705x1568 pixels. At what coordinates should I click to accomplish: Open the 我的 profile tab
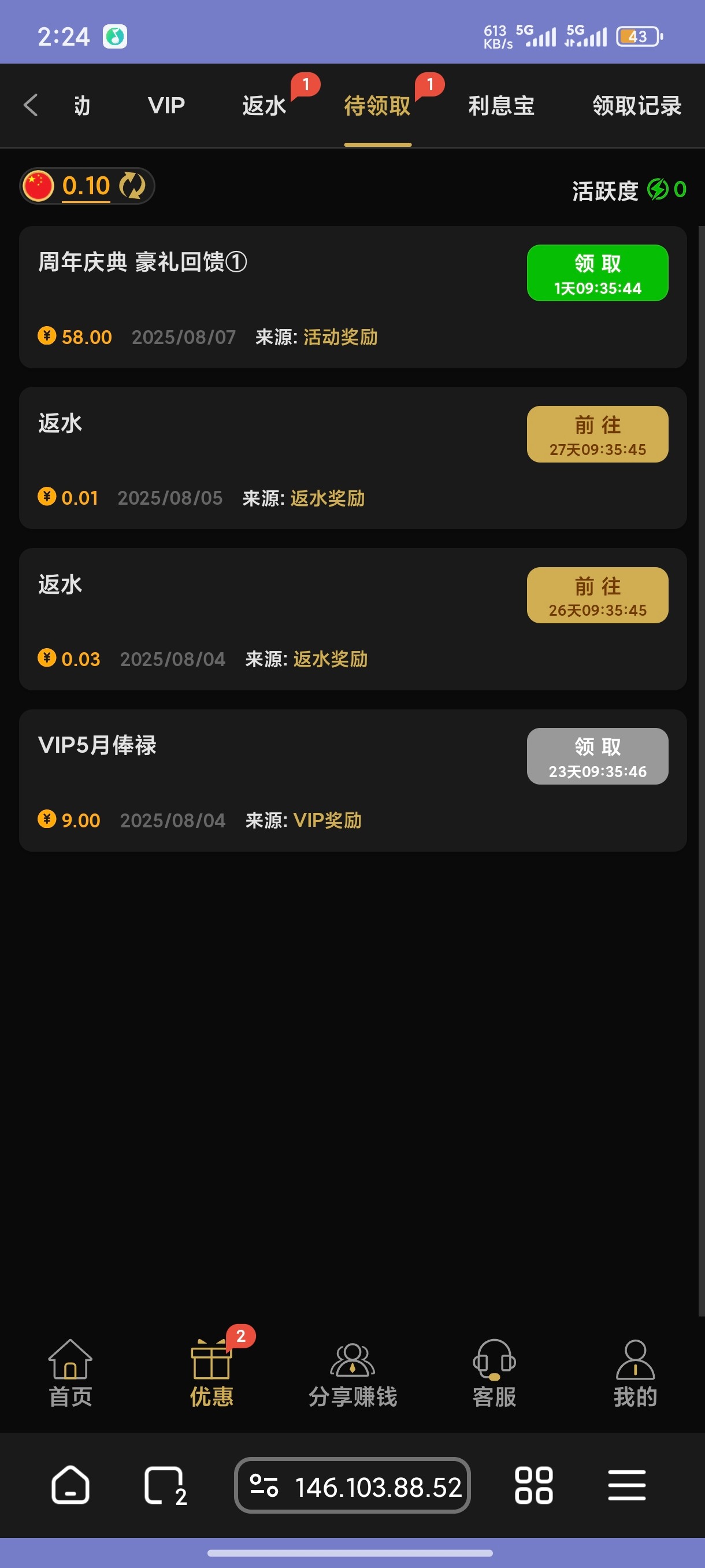tap(635, 1373)
